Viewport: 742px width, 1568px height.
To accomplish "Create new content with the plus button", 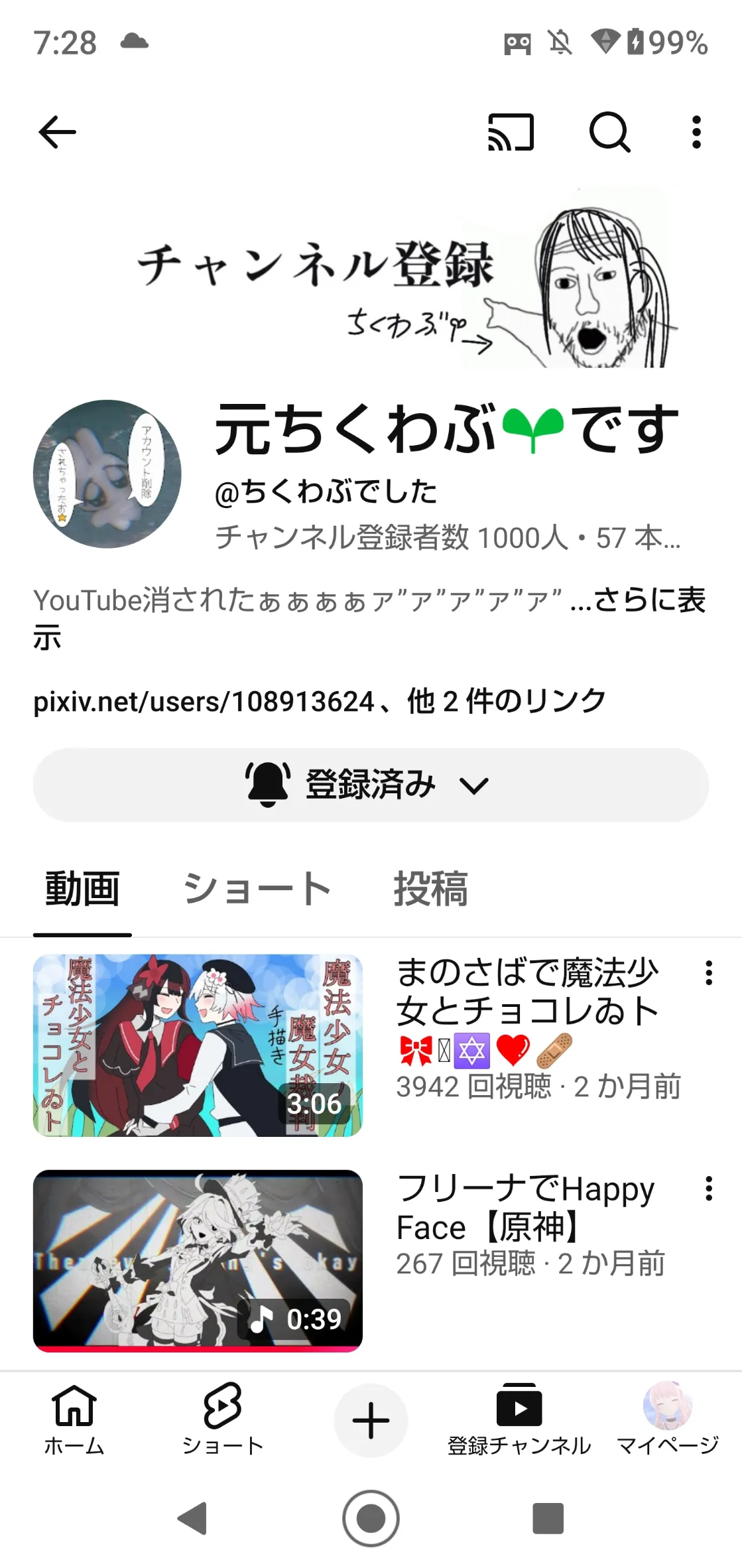I will (x=371, y=1421).
